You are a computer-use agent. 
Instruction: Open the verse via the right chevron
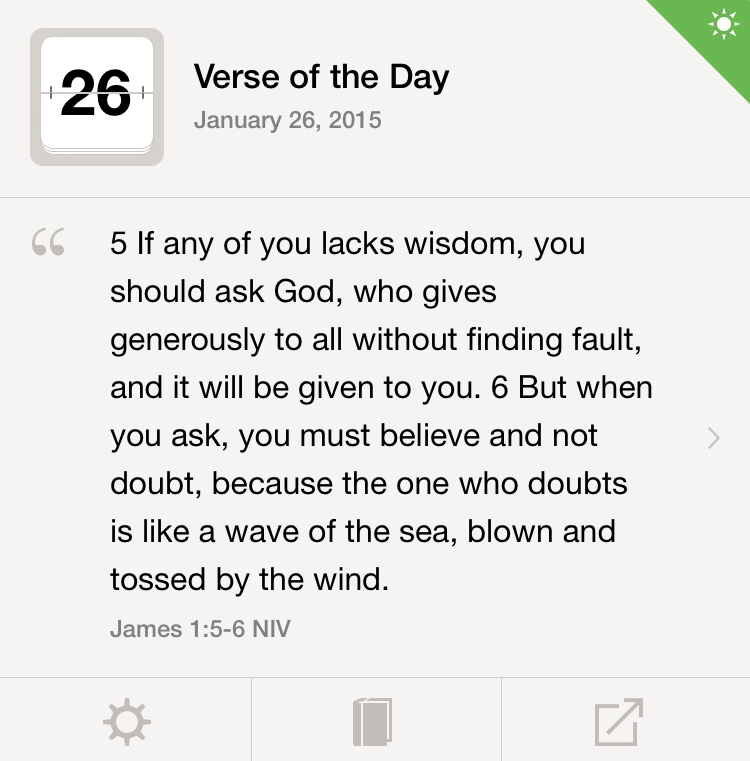713,437
